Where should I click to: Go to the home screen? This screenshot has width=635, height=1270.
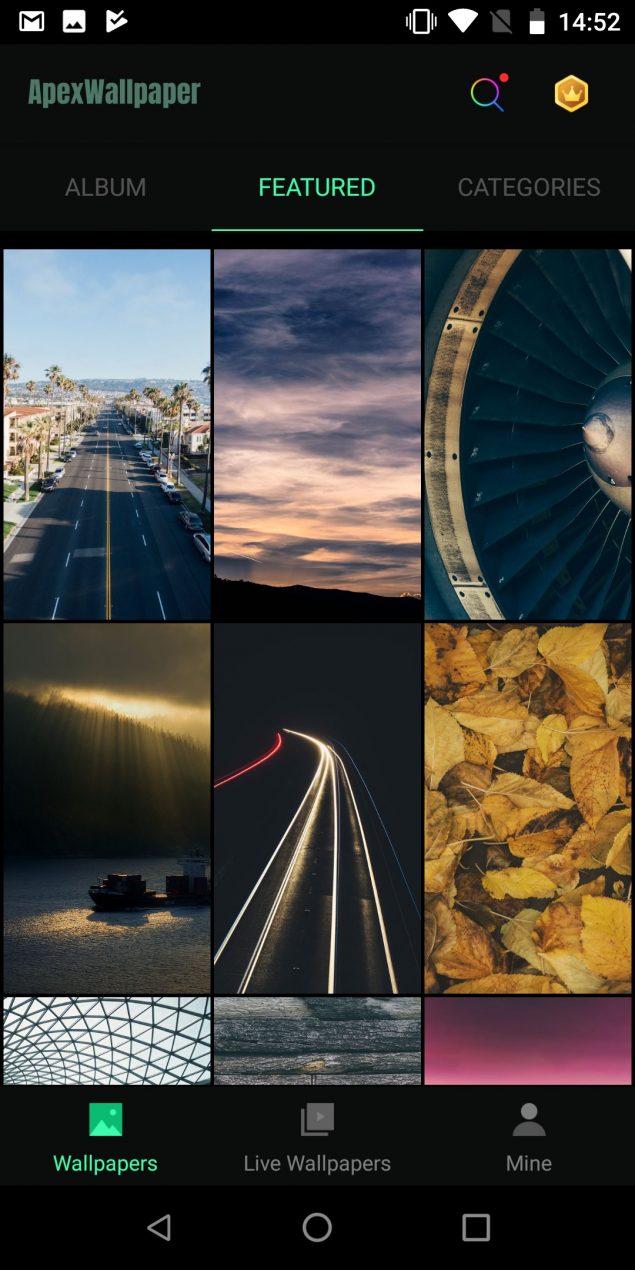pyautogui.click(x=317, y=1227)
